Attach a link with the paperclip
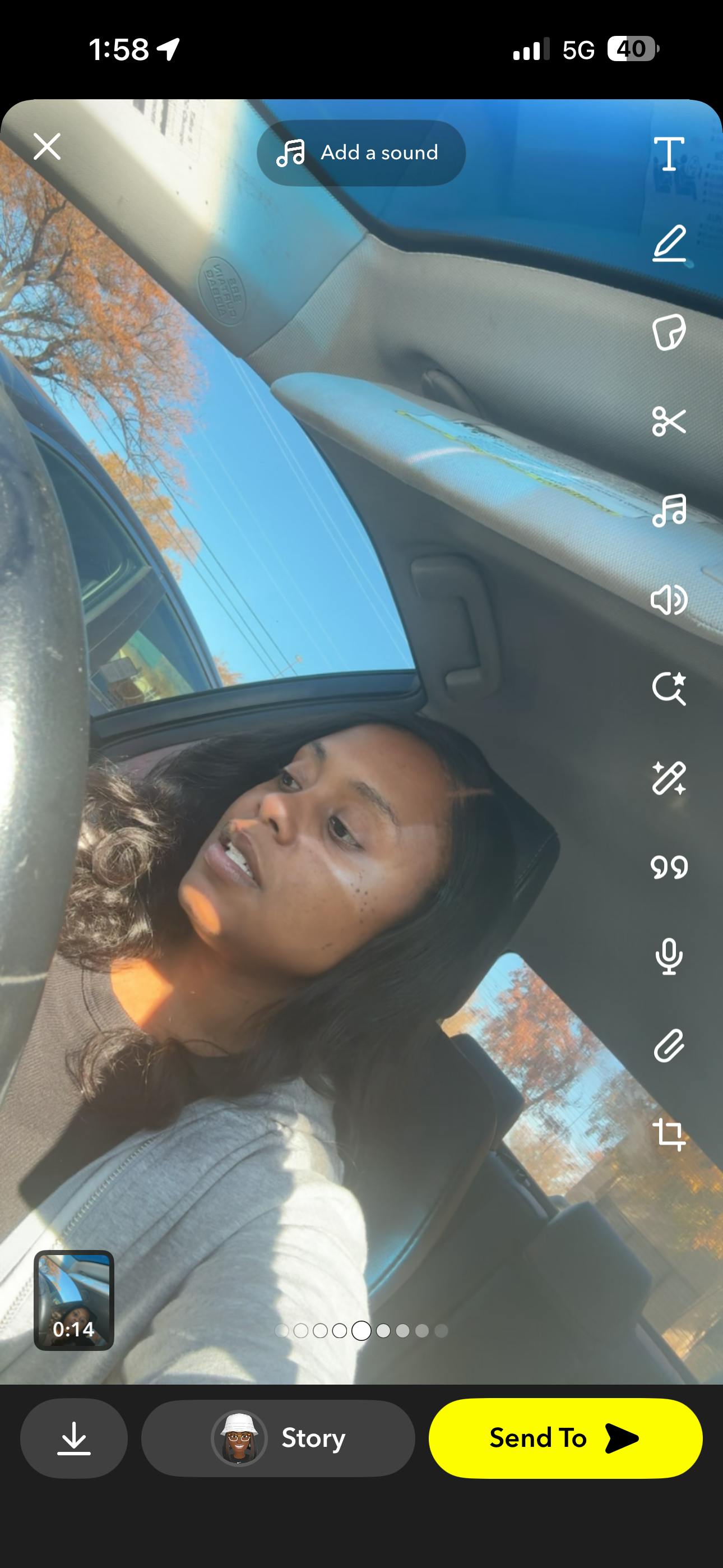The image size is (723, 1568). tap(669, 1046)
